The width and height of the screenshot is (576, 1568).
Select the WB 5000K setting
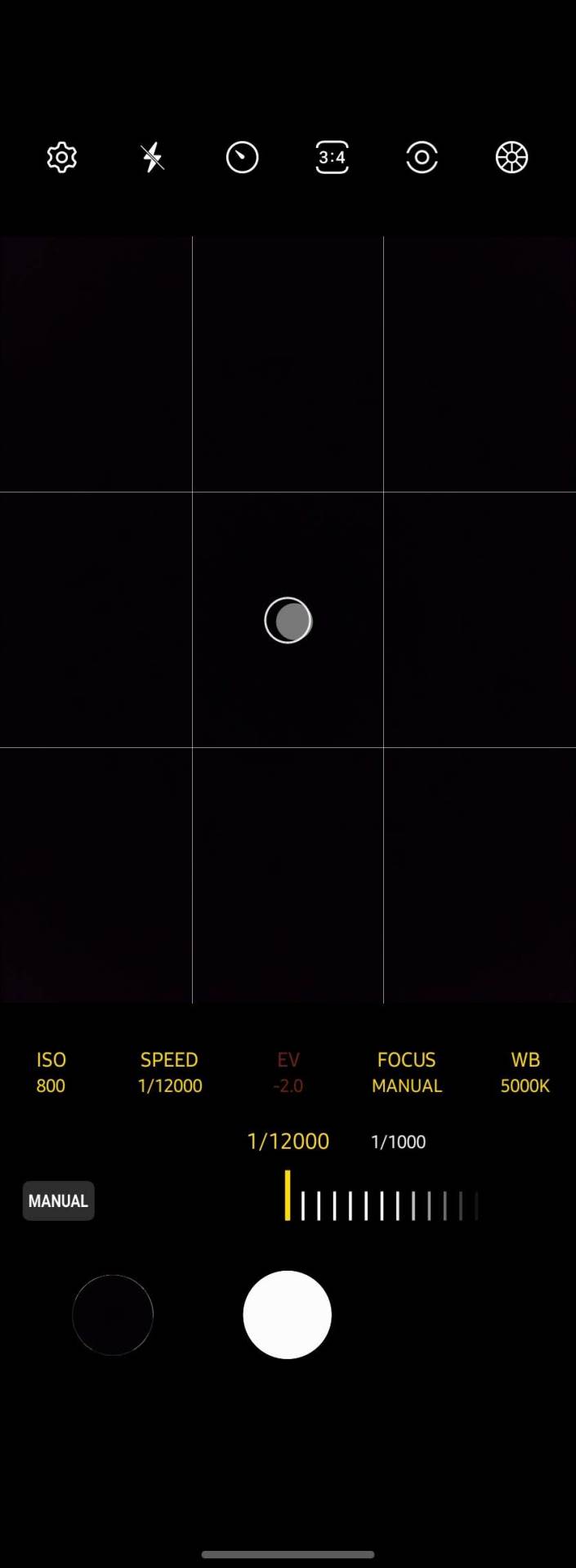coord(525,1072)
